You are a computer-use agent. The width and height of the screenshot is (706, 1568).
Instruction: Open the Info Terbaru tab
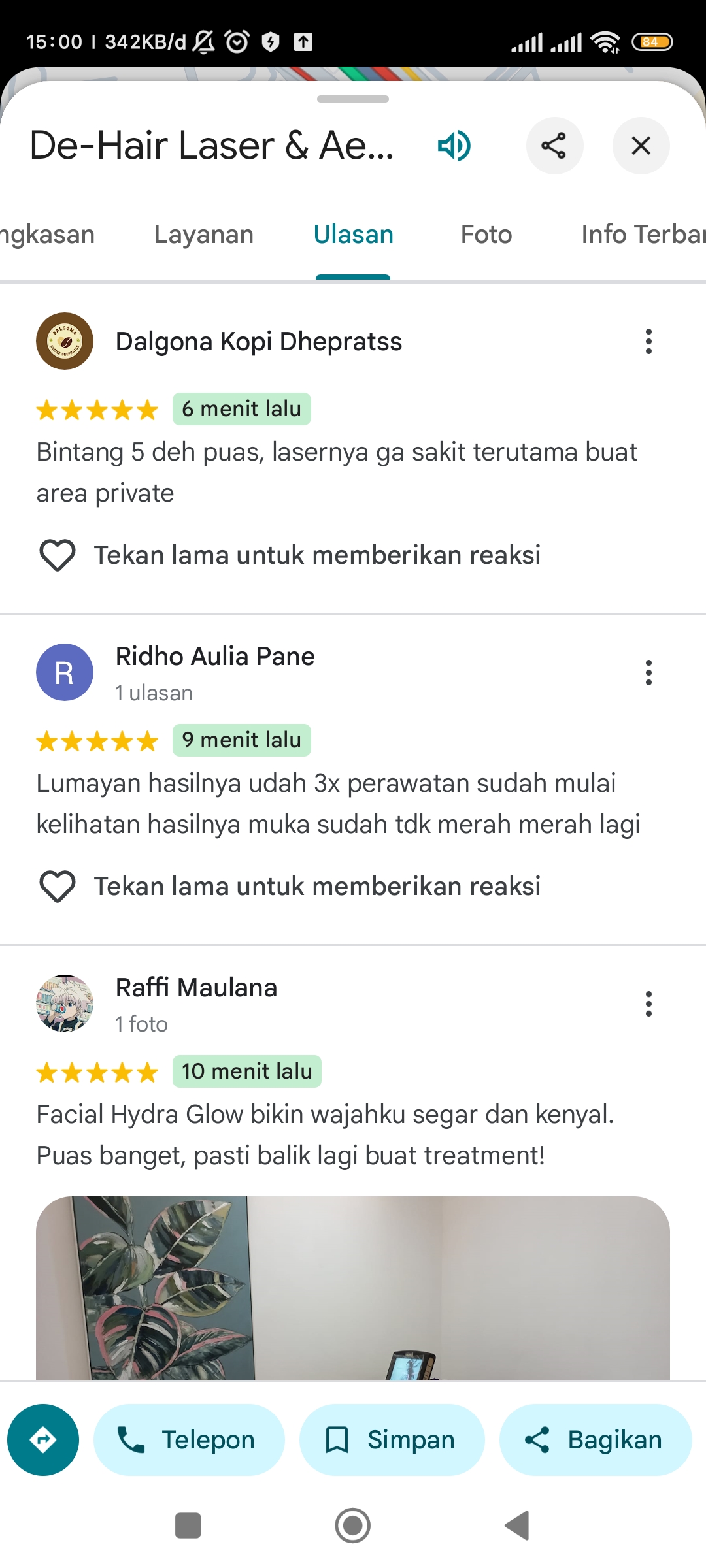pos(643,235)
